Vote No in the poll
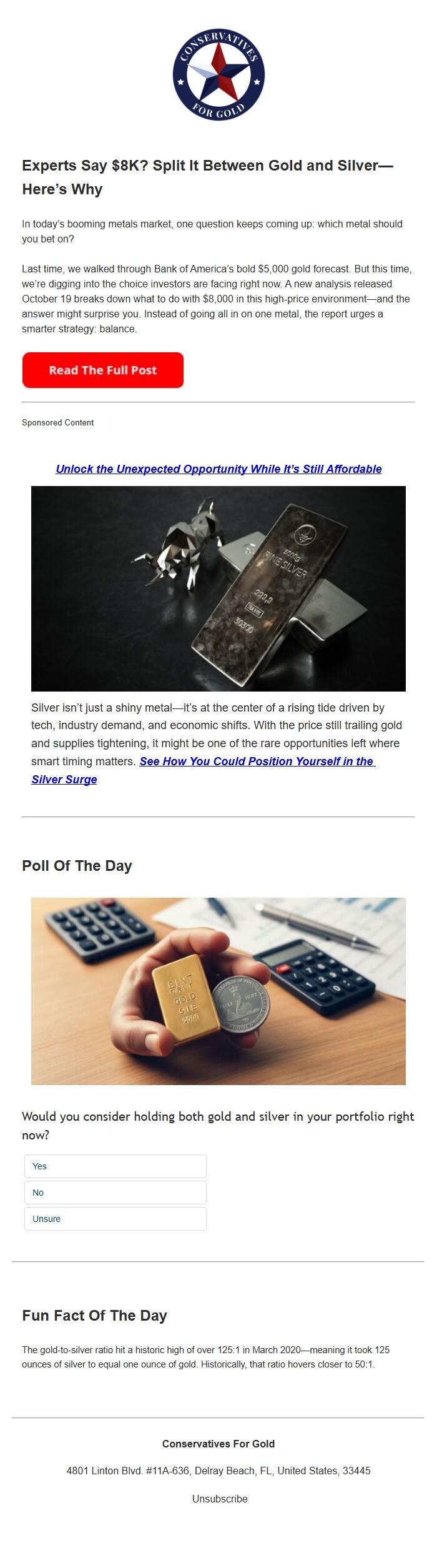The width and height of the screenshot is (437, 1568). [x=115, y=1193]
